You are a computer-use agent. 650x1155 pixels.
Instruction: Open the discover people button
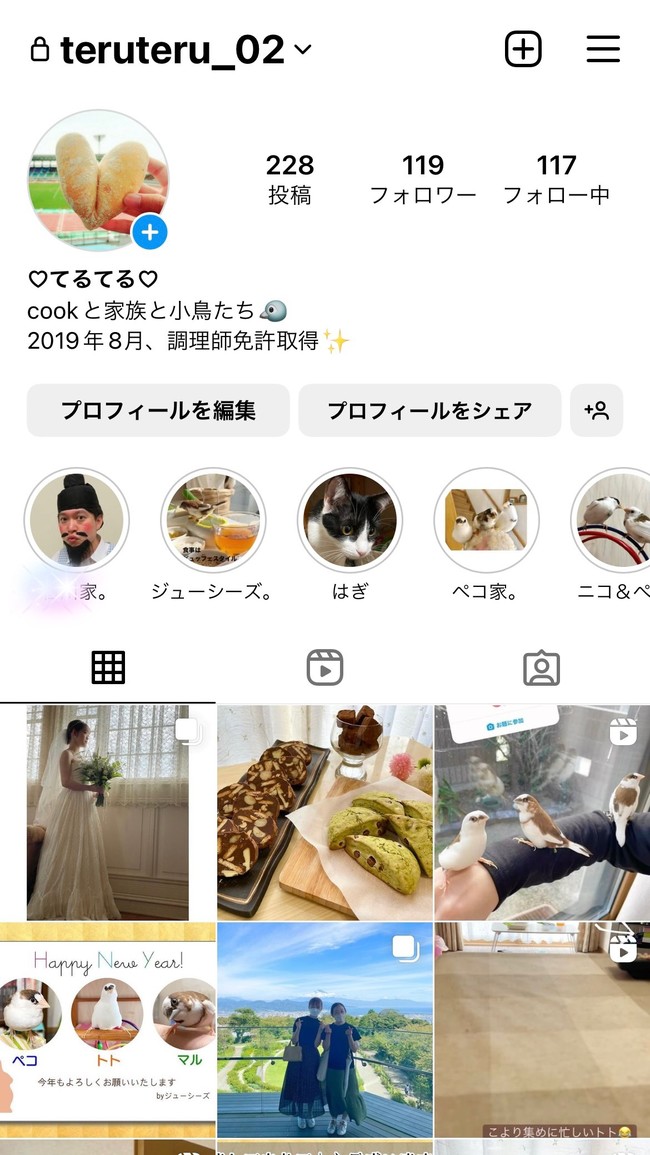click(x=597, y=411)
